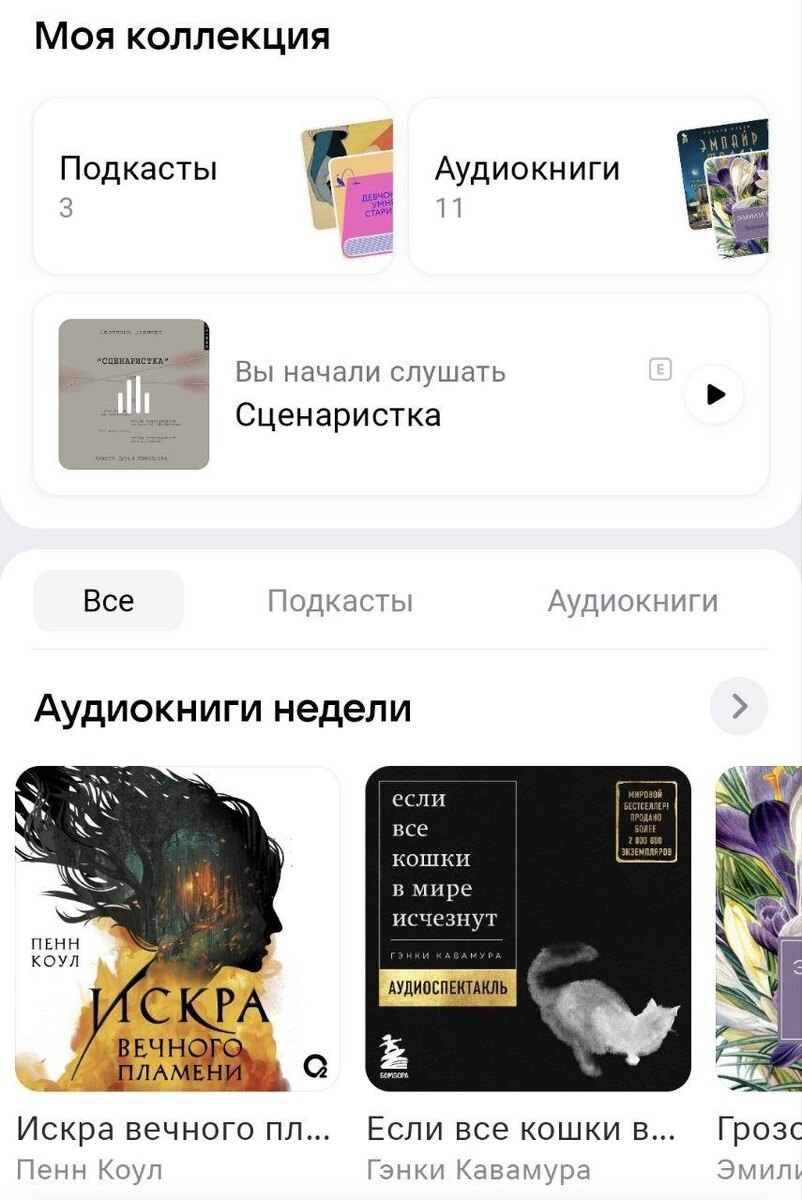The width and height of the screenshot is (802, 1200).
Task: Switch to the "Подкасты" filter tab
Action: (341, 600)
